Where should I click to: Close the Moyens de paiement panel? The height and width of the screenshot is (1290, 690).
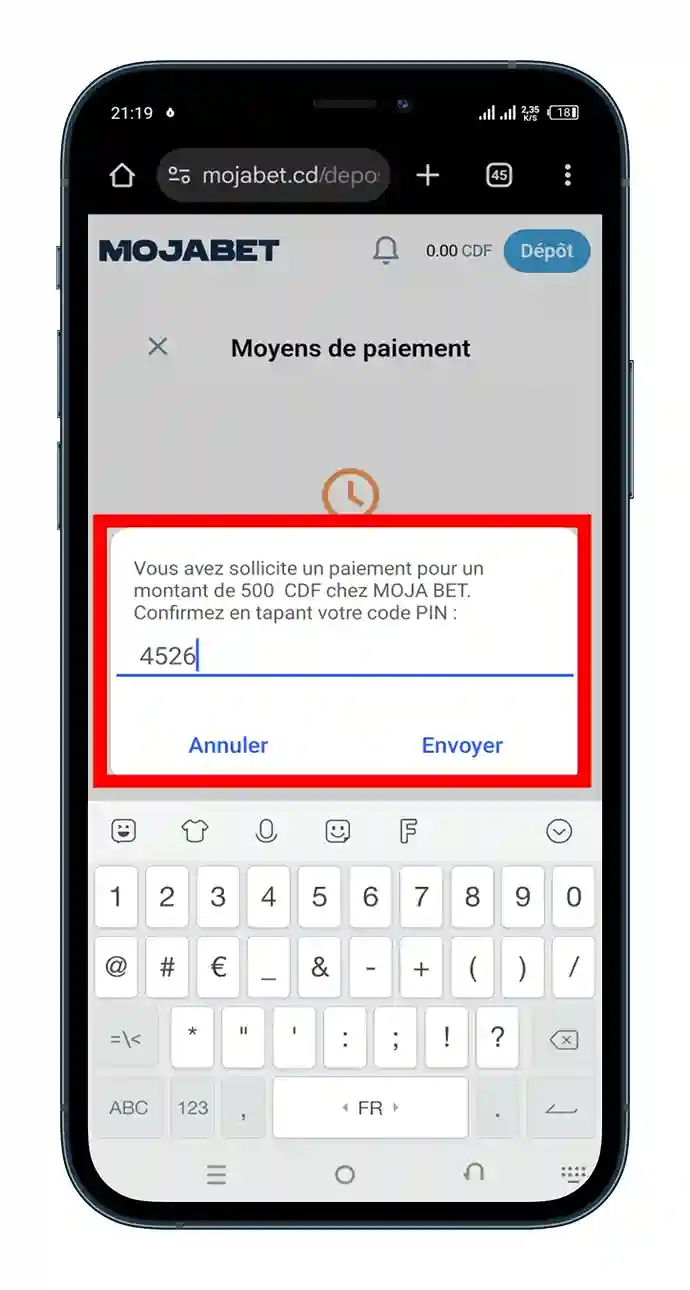point(158,347)
